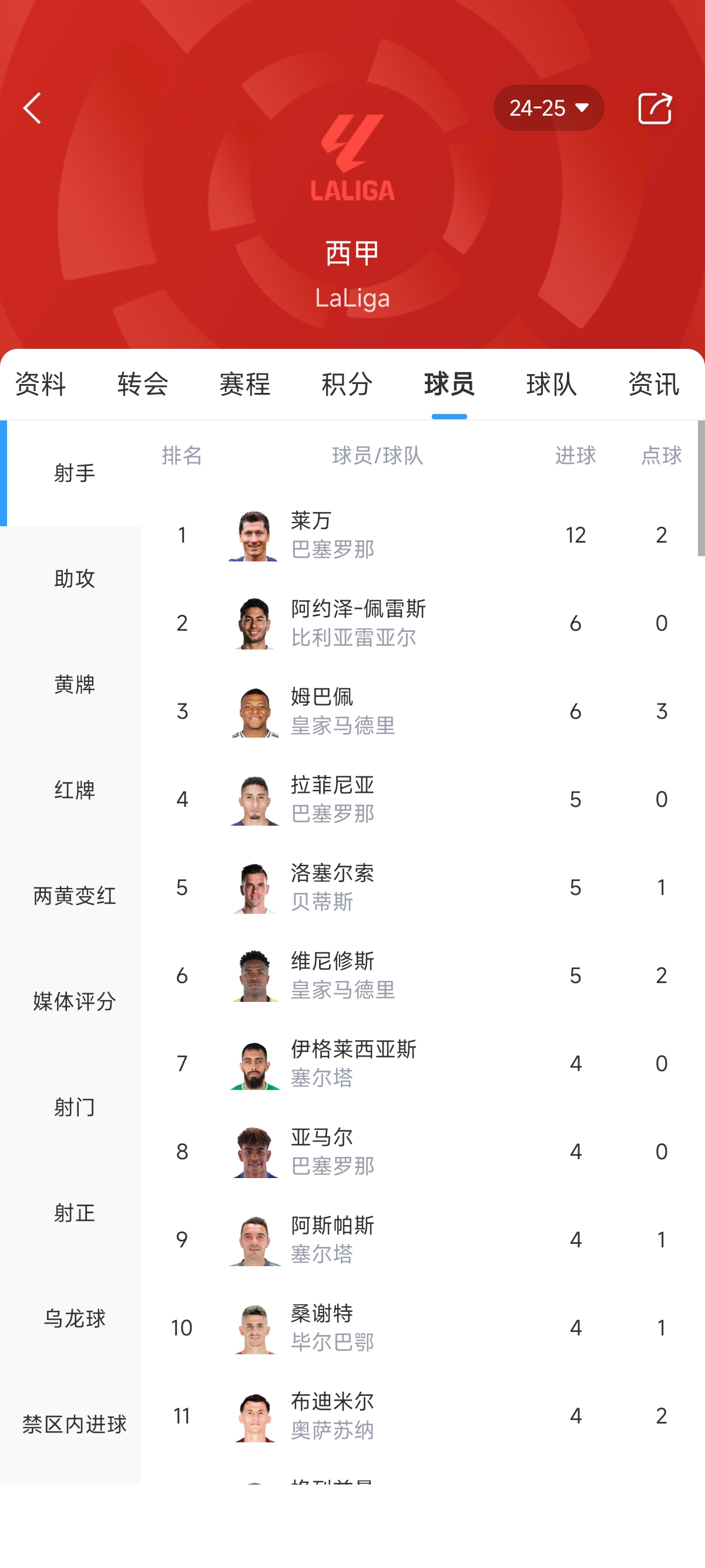
Task: View 维尼修斯 player details
Action: pos(377,975)
